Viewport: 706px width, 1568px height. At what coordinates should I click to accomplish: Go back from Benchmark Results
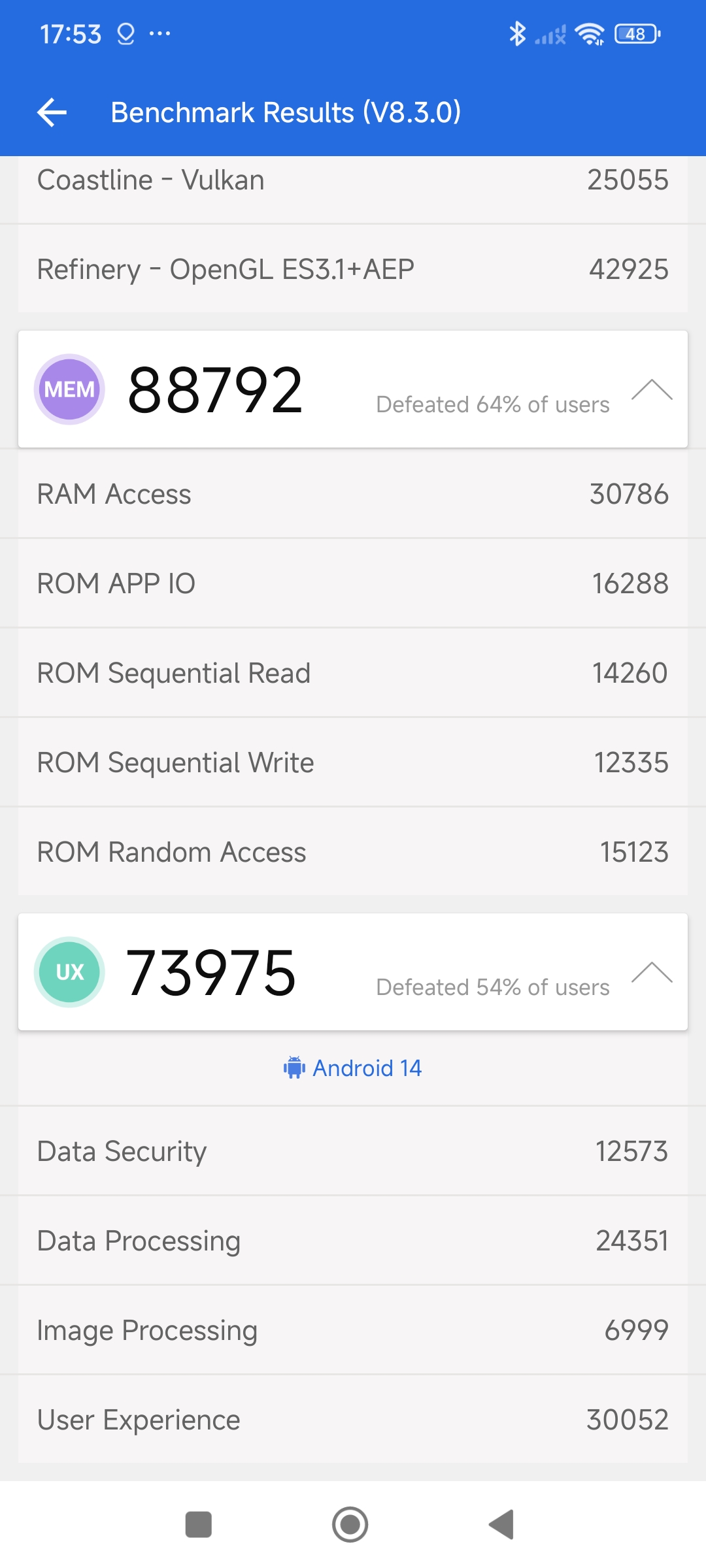point(52,112)
